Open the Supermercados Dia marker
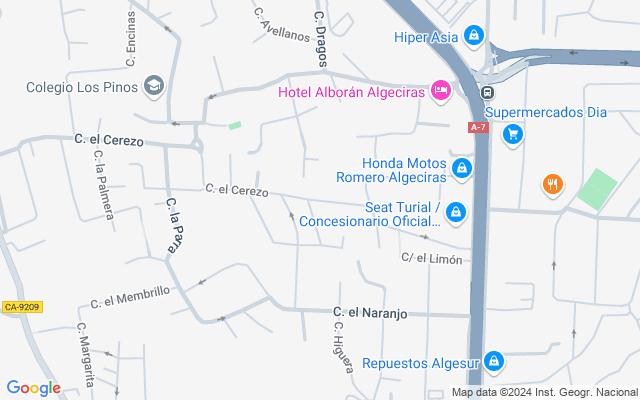Screen dimensions: 640x400 click(513, 133)
